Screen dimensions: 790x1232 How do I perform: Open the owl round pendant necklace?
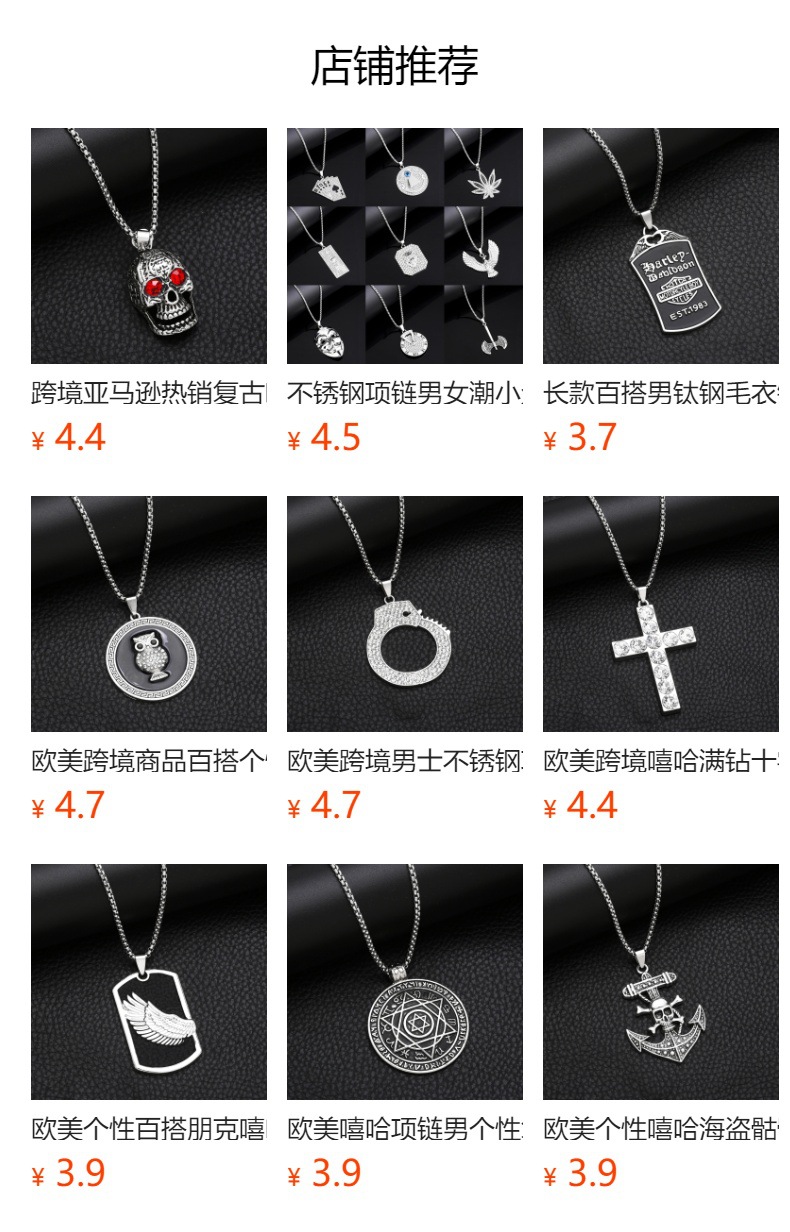pos(149,614)
